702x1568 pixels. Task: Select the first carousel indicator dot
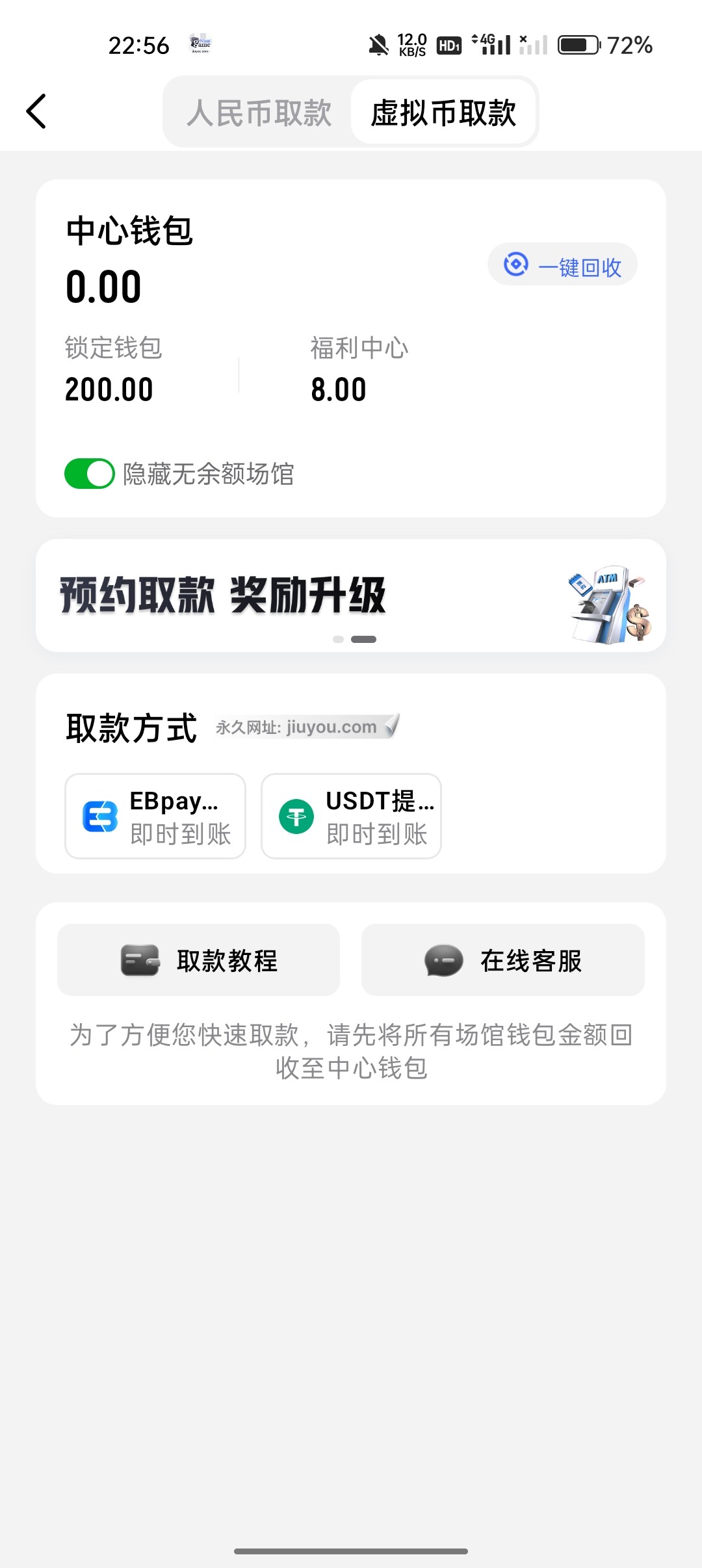click(339, 639)
